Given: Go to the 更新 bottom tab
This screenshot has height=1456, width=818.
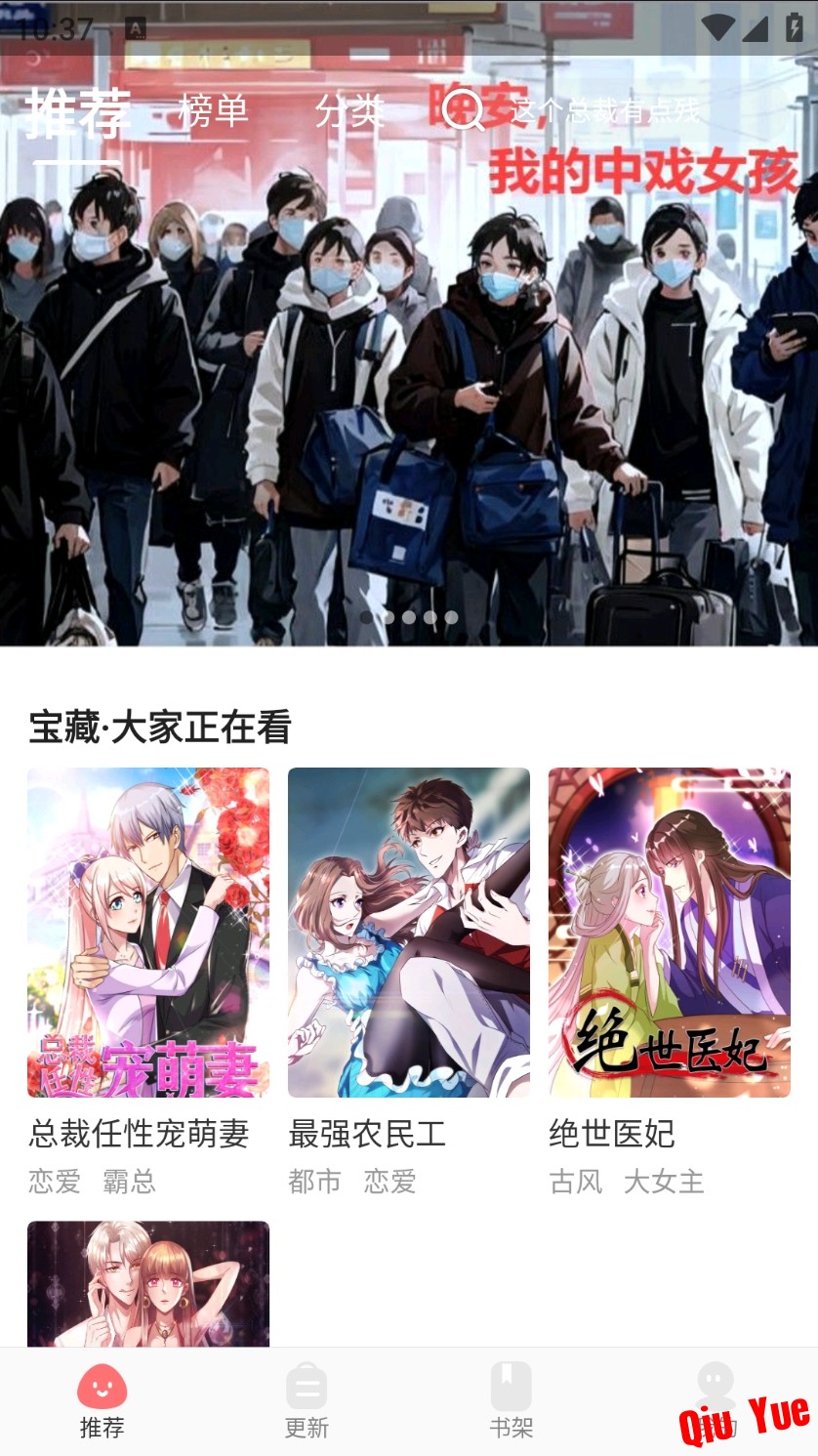Looking at the screenshot, I should pyautogui.click(x=307, y=1401).
